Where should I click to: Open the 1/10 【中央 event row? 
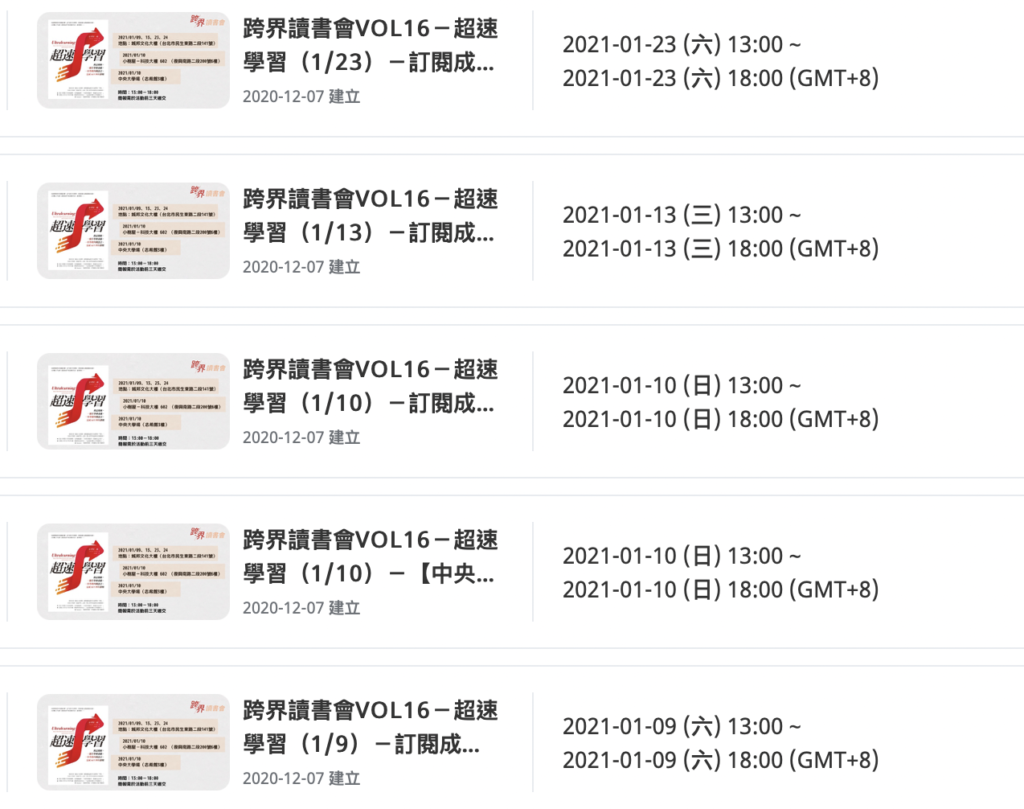tap(369, 557)
